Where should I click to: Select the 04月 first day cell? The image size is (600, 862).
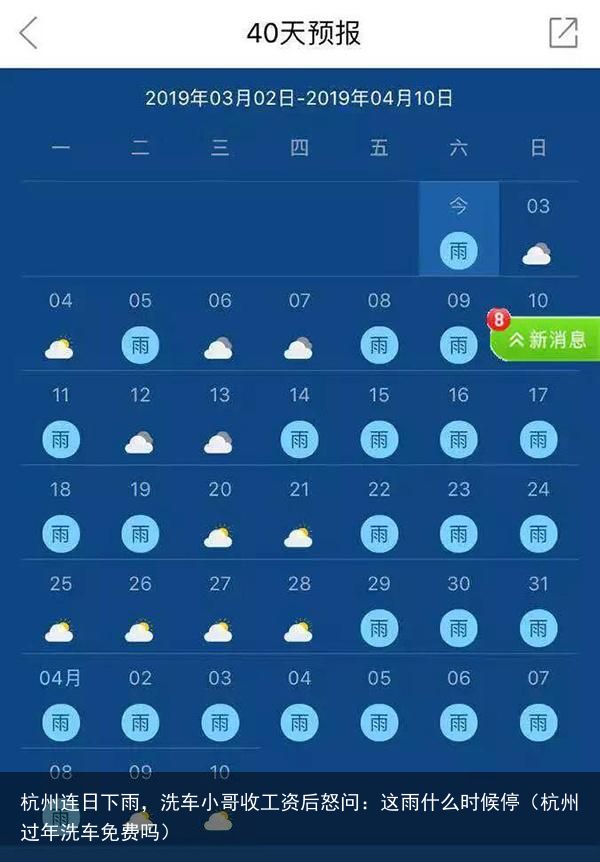(x=61, y=701)
